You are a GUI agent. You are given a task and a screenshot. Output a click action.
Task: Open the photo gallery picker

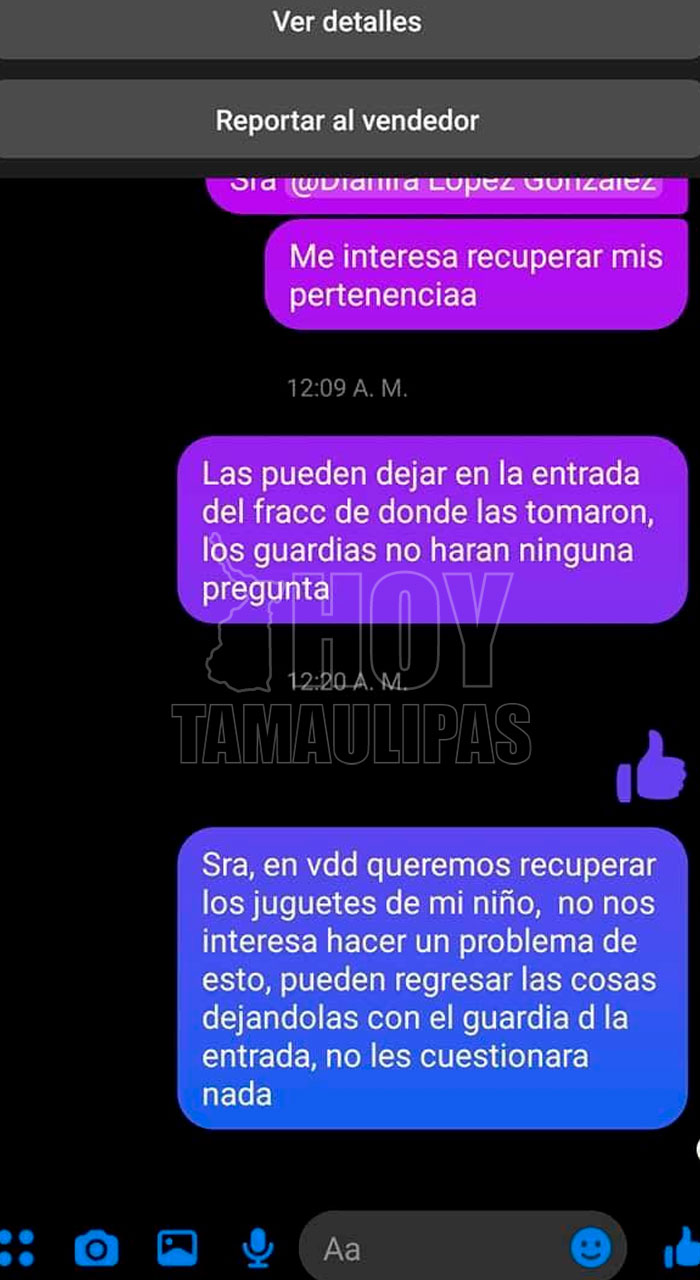click(177, 1247)
